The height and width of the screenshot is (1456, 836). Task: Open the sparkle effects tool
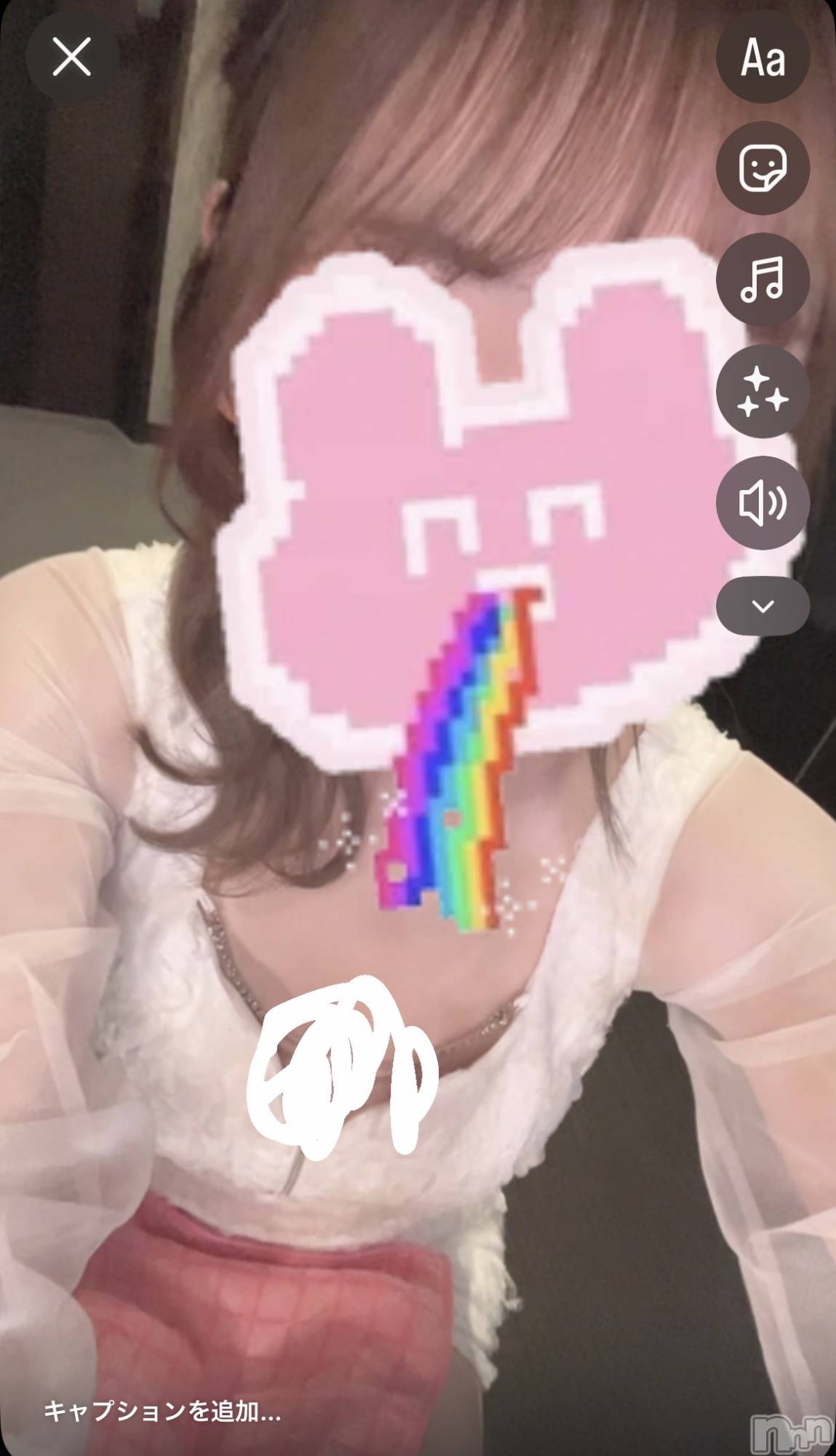pos(763,392)
